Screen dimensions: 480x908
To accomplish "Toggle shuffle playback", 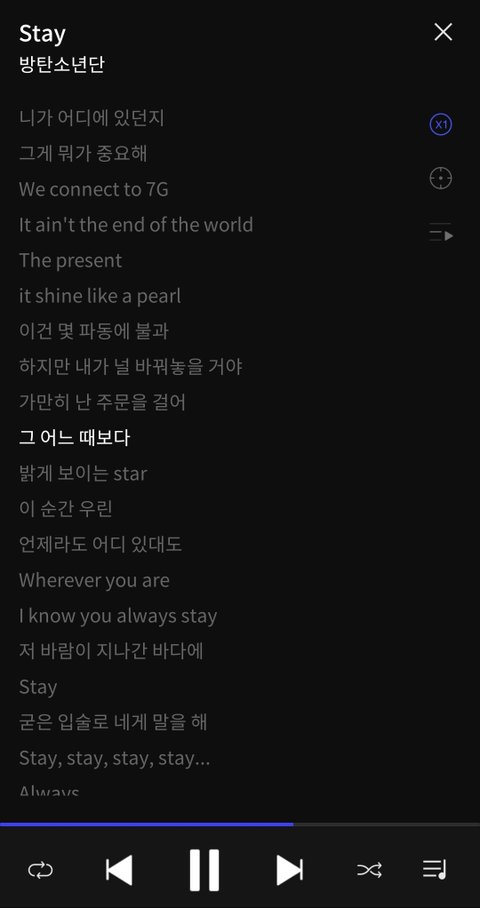I will (x=369, y=870).
